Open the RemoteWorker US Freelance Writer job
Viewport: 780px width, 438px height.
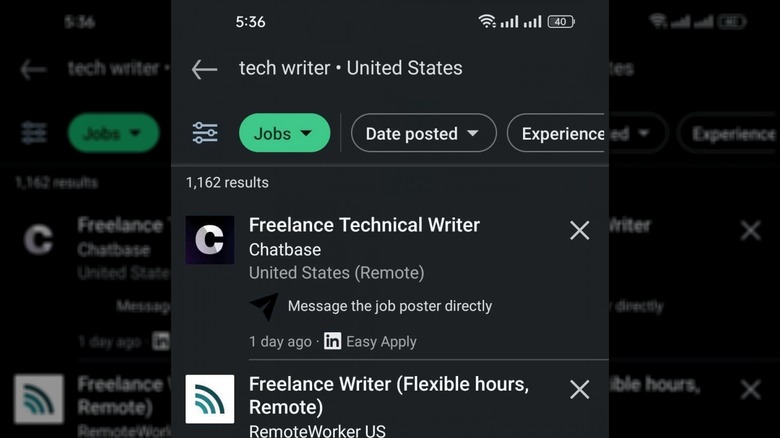[389, 395]
